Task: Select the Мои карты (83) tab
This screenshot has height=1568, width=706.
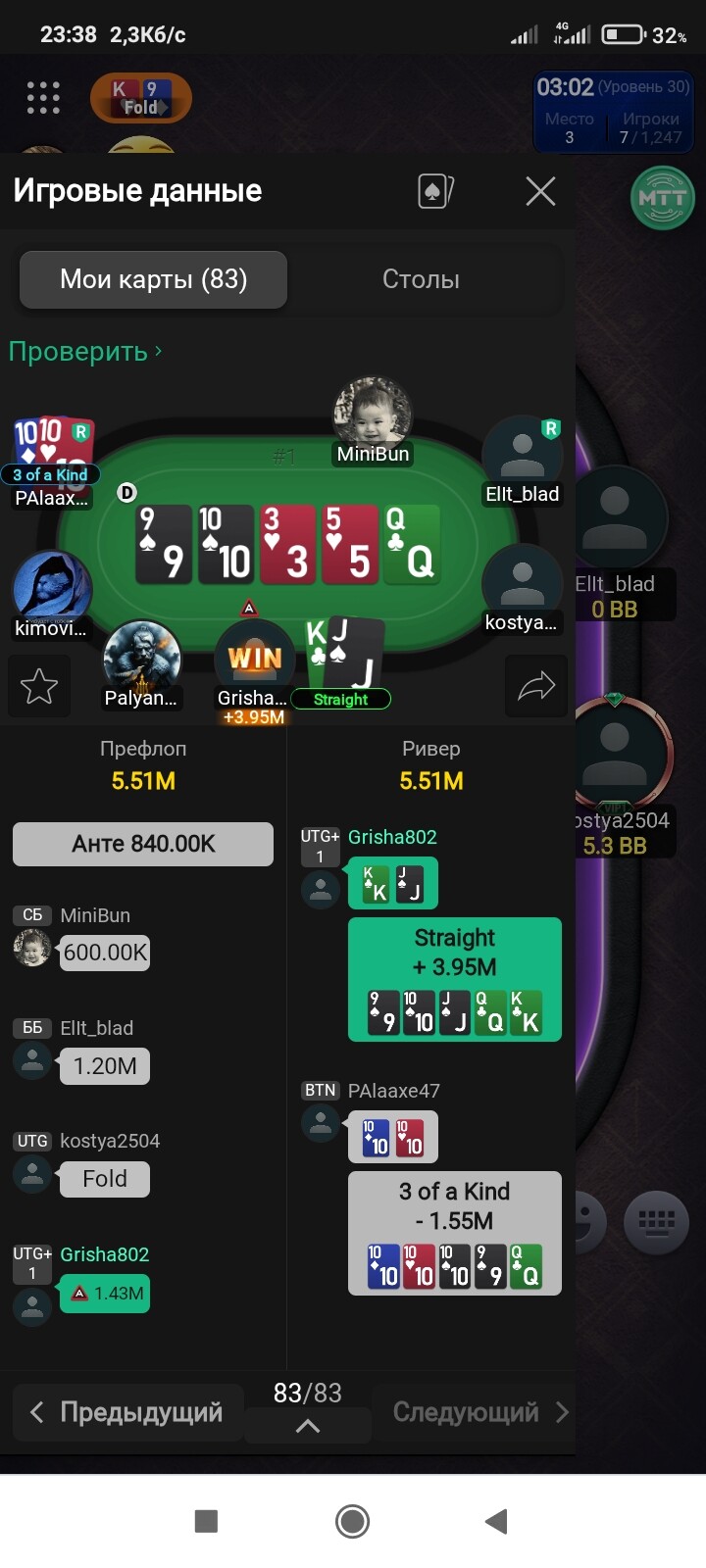Action: click(x=154, y=279)
